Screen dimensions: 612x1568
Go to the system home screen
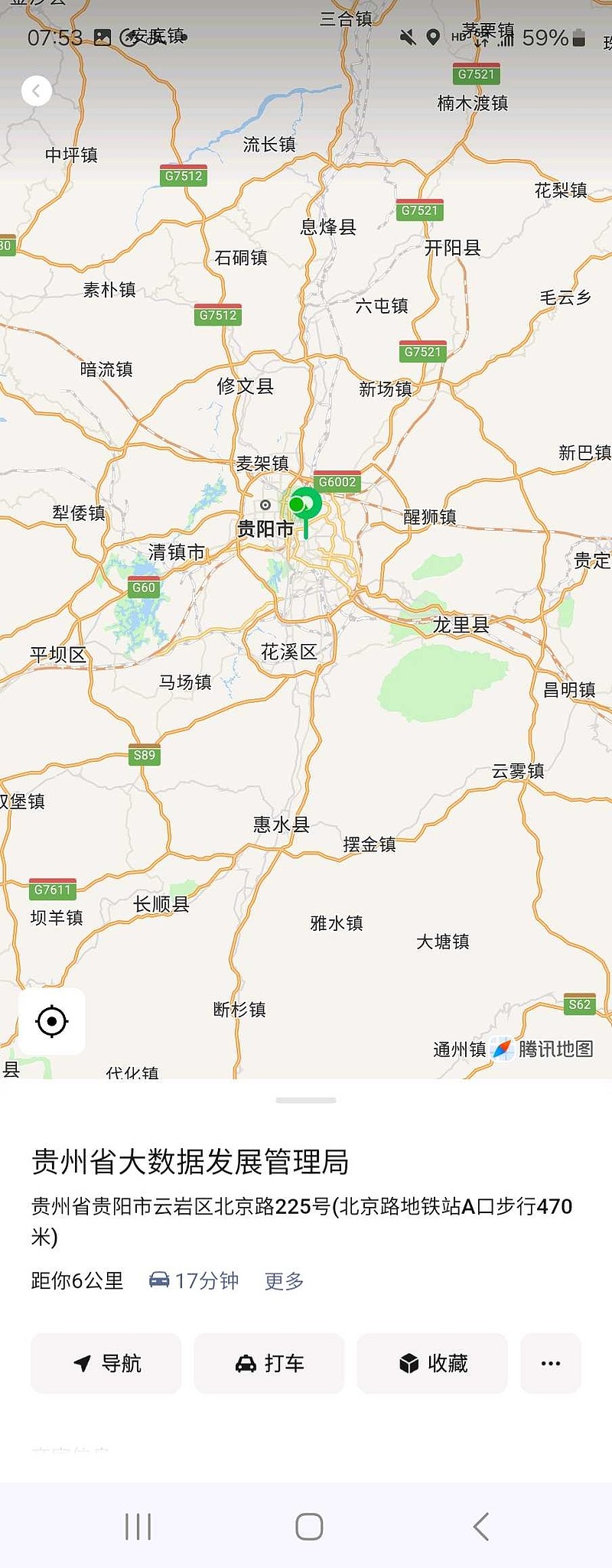pos(309,1527)
